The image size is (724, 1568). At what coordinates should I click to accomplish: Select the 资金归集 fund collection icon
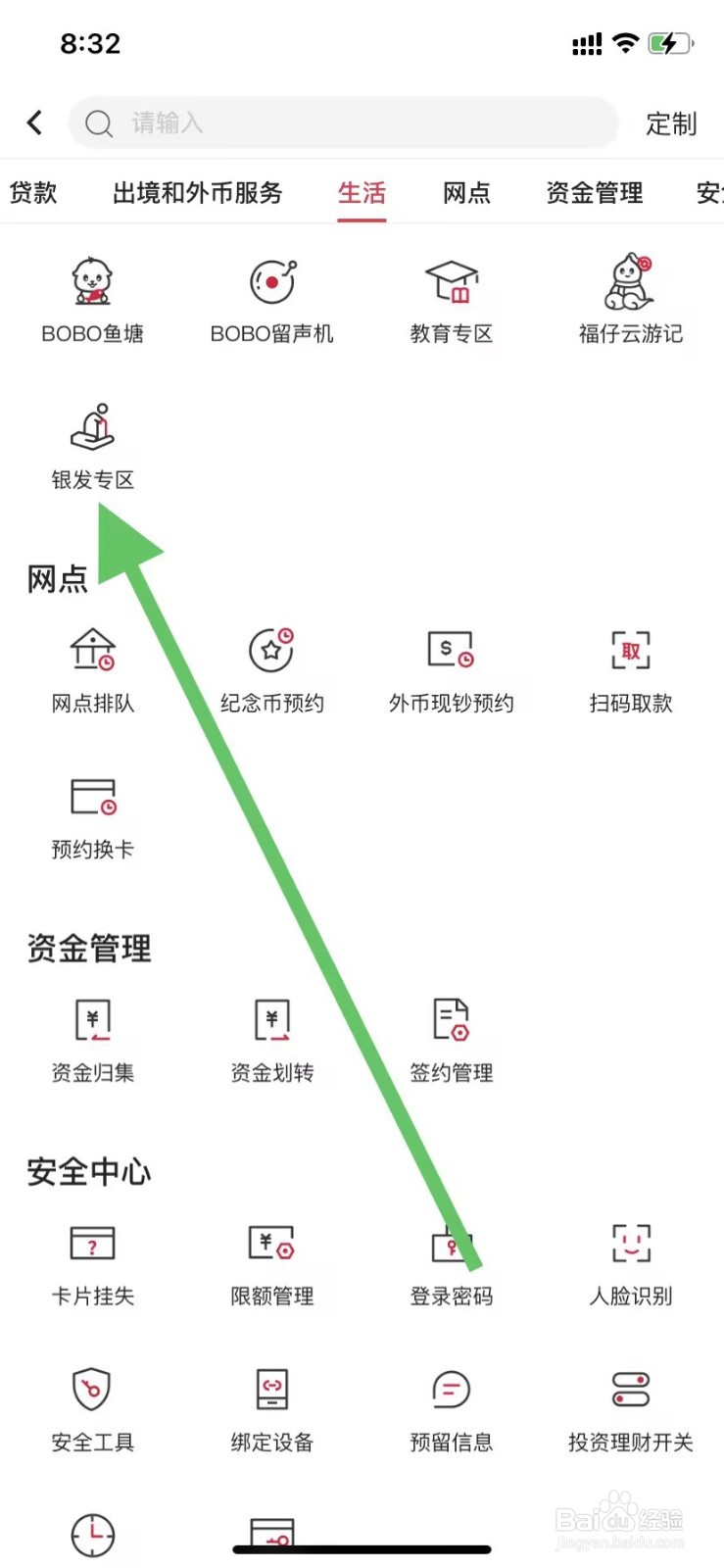tap(93, 1034)
